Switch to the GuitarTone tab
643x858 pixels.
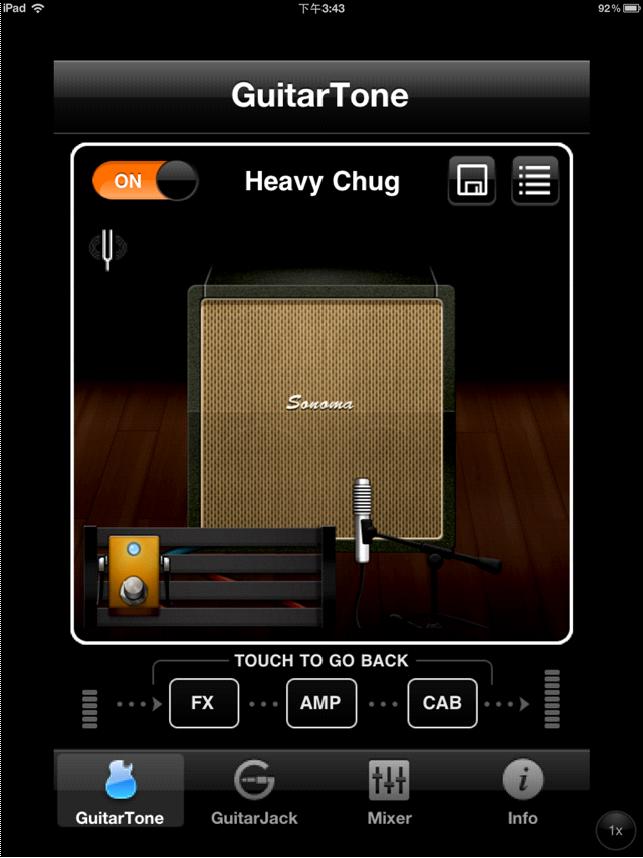[120, 792]
